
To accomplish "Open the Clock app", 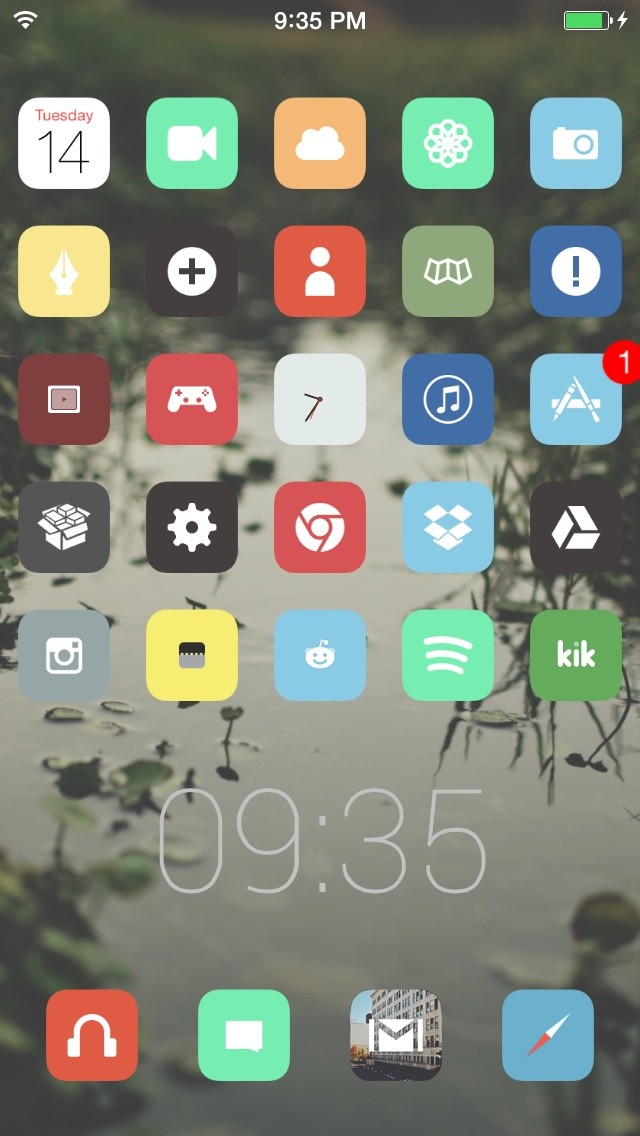I will (320, 399).
